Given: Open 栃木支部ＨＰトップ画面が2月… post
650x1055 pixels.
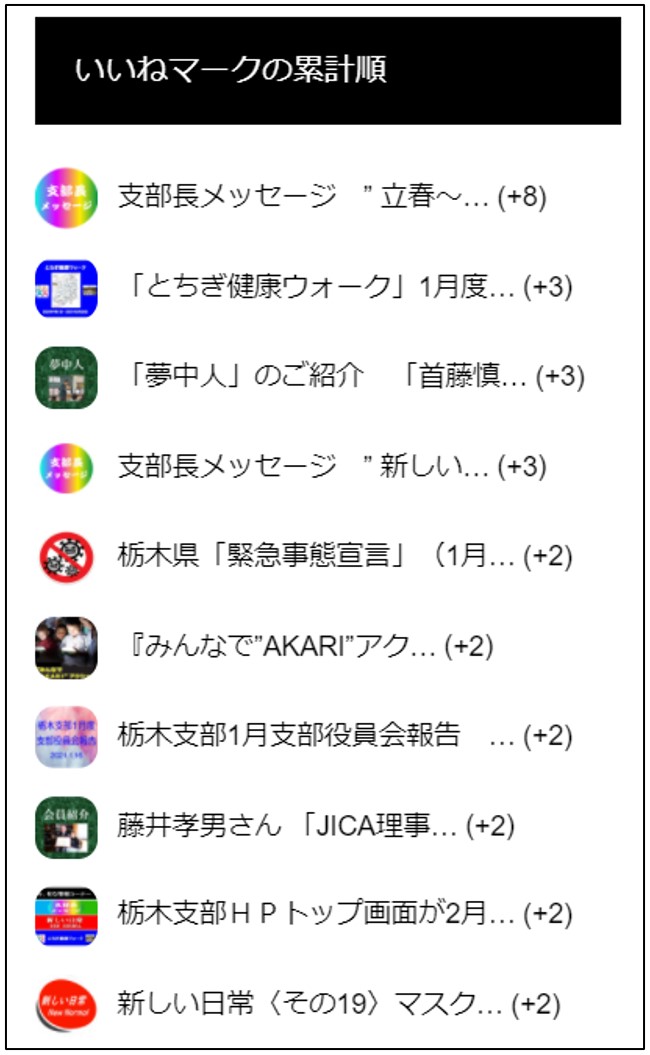Looking at the screenshot, I should 316,915.
